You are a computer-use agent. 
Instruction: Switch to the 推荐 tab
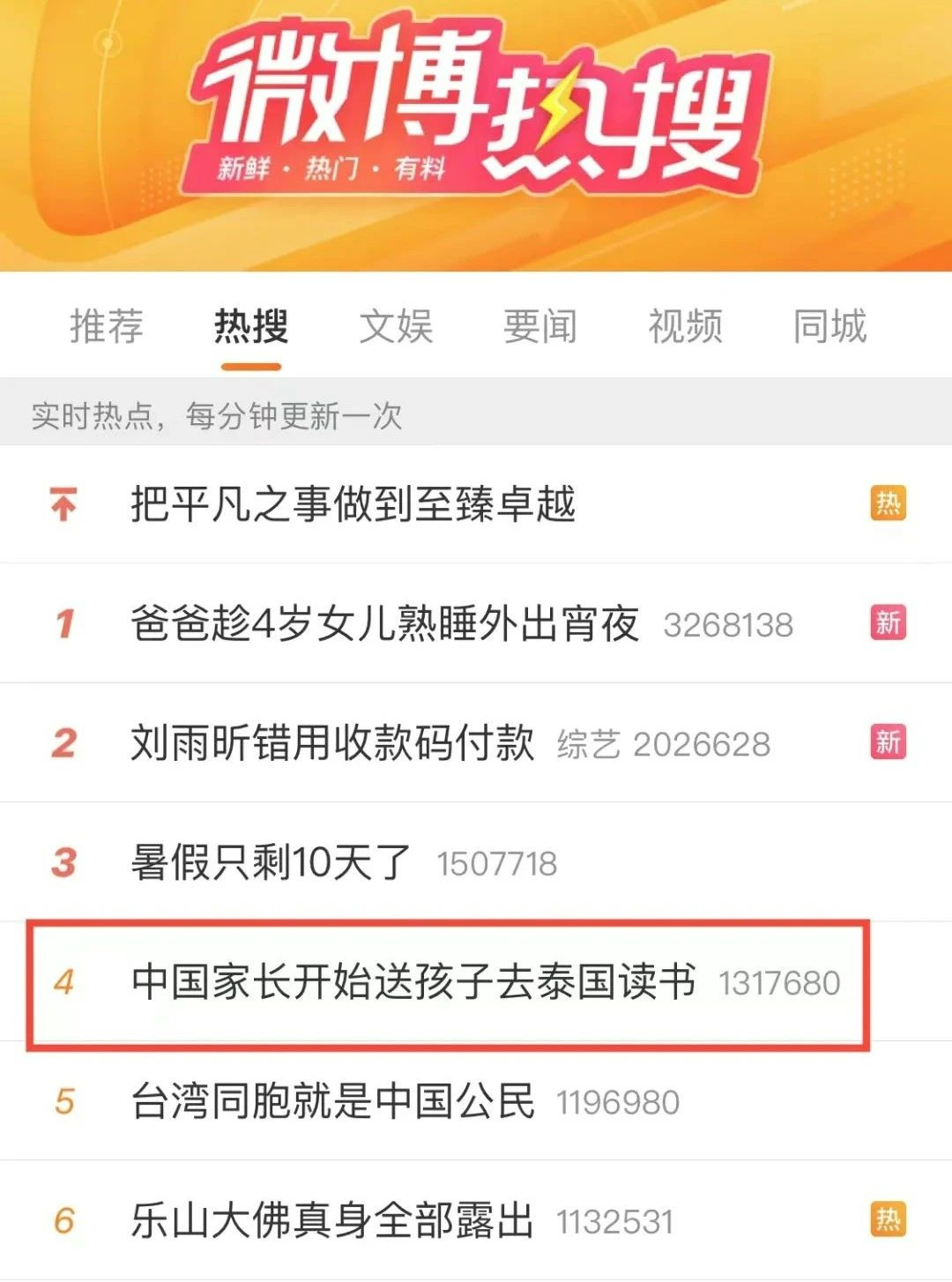tap(107, 326)
